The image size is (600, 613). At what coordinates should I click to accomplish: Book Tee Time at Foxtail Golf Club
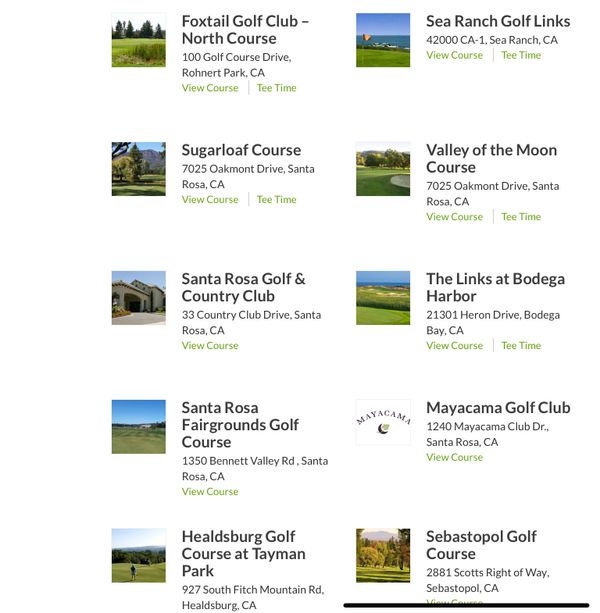click(276, 88)
